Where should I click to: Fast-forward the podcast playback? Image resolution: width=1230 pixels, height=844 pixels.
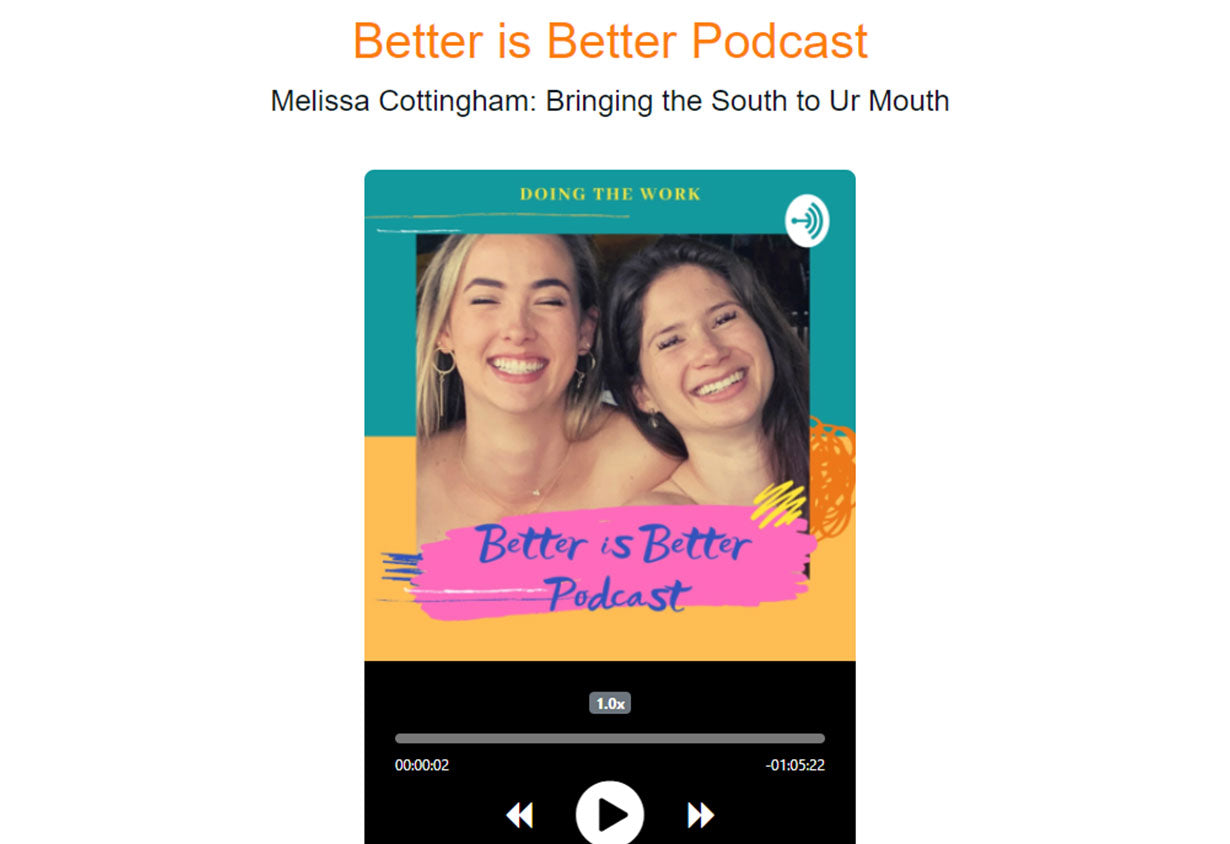(701, 816)
